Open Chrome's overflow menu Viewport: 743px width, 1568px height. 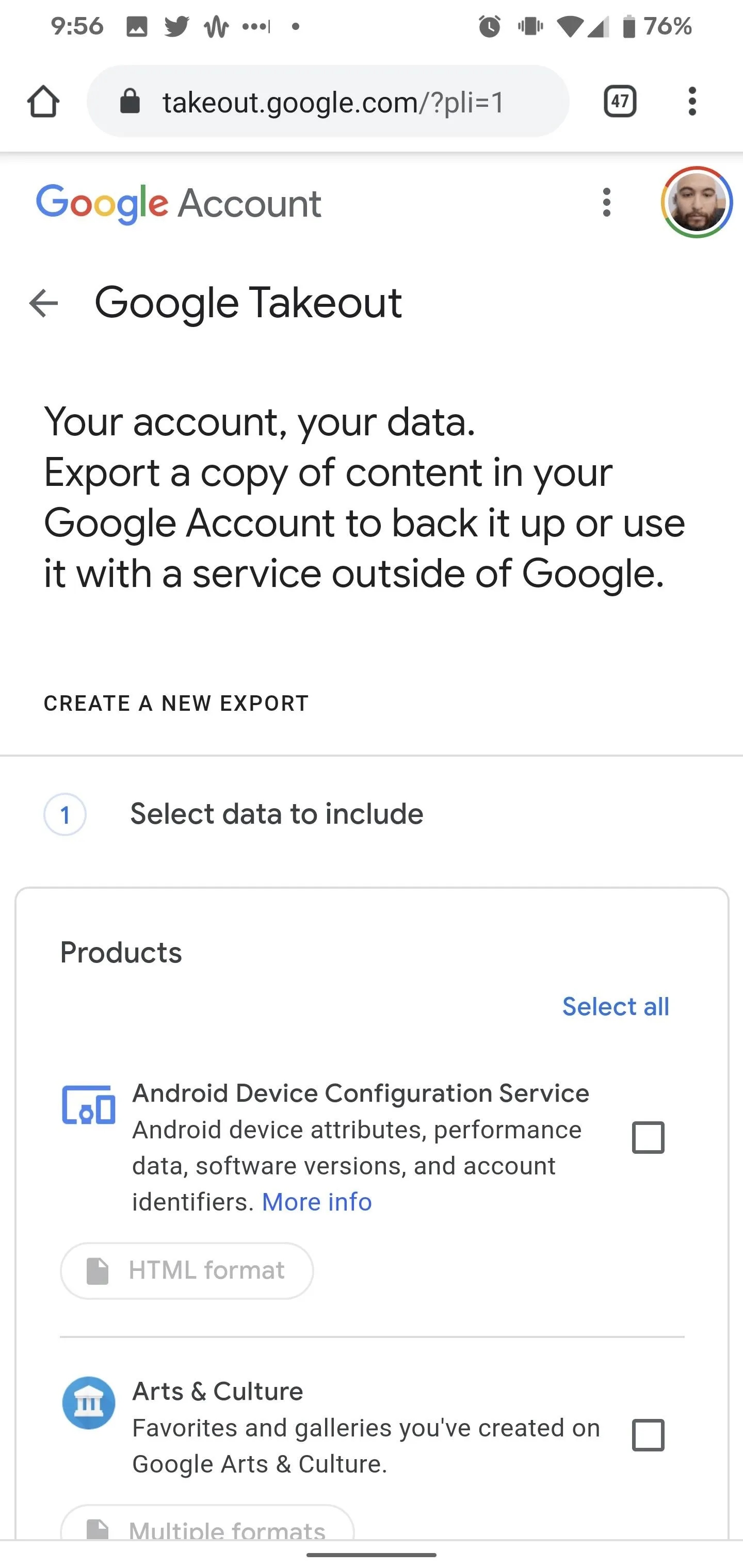tap(692, 101)
